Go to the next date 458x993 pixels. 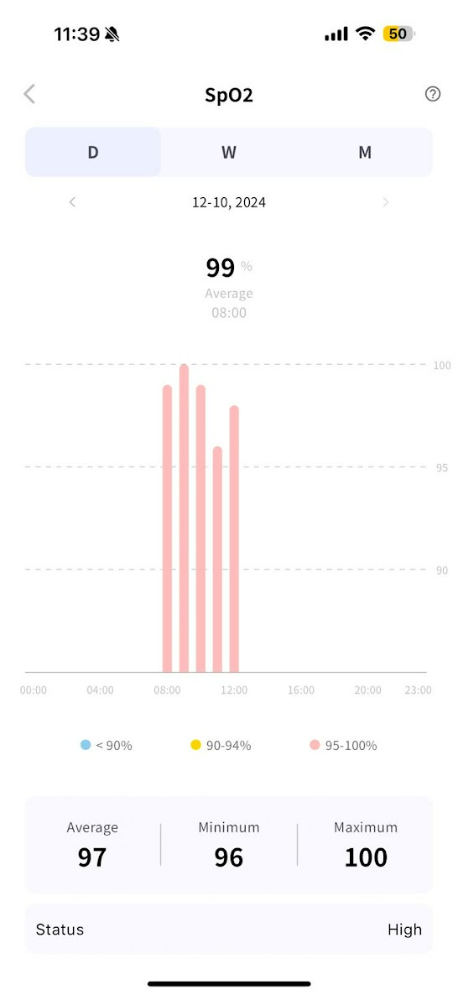point(385,202)
